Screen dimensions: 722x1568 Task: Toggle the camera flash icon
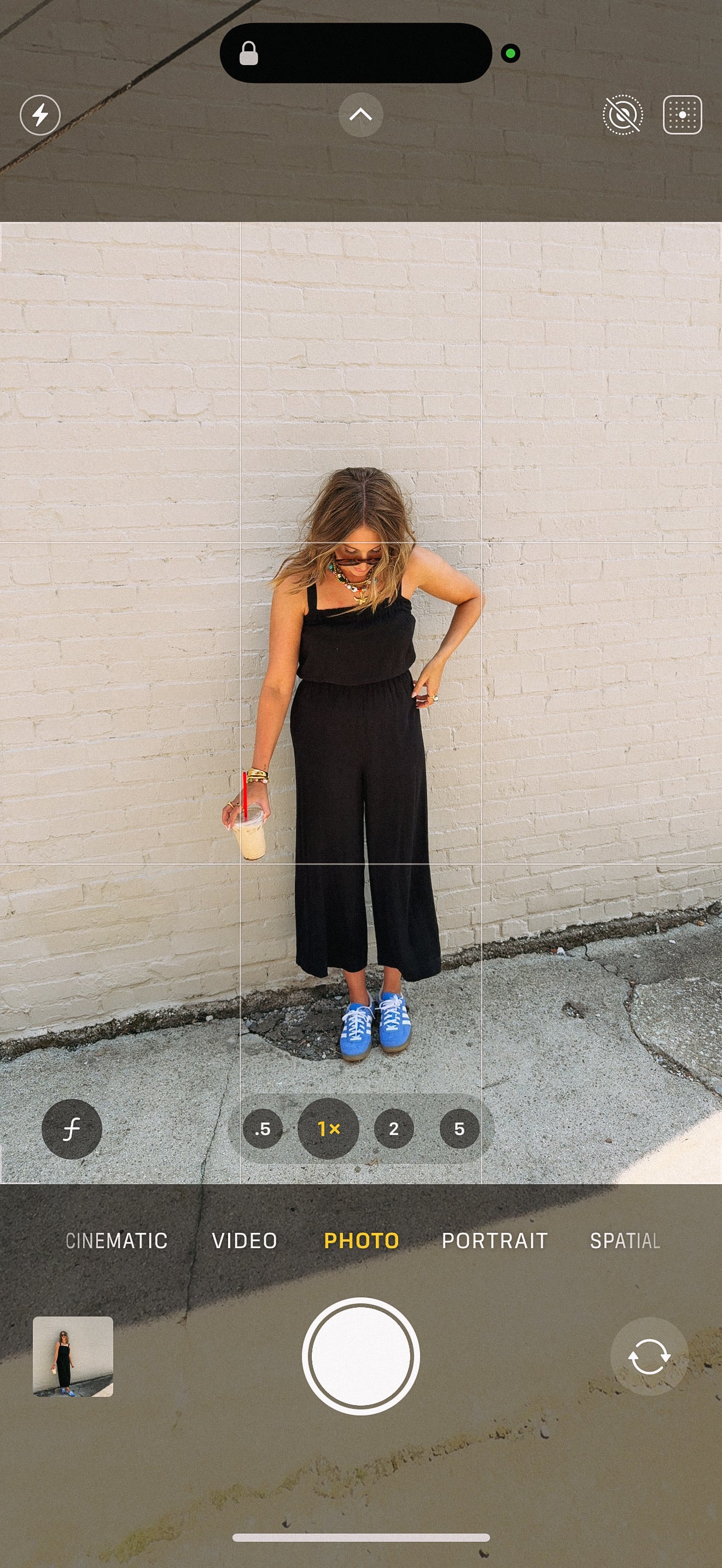click(x=40, y=114)
